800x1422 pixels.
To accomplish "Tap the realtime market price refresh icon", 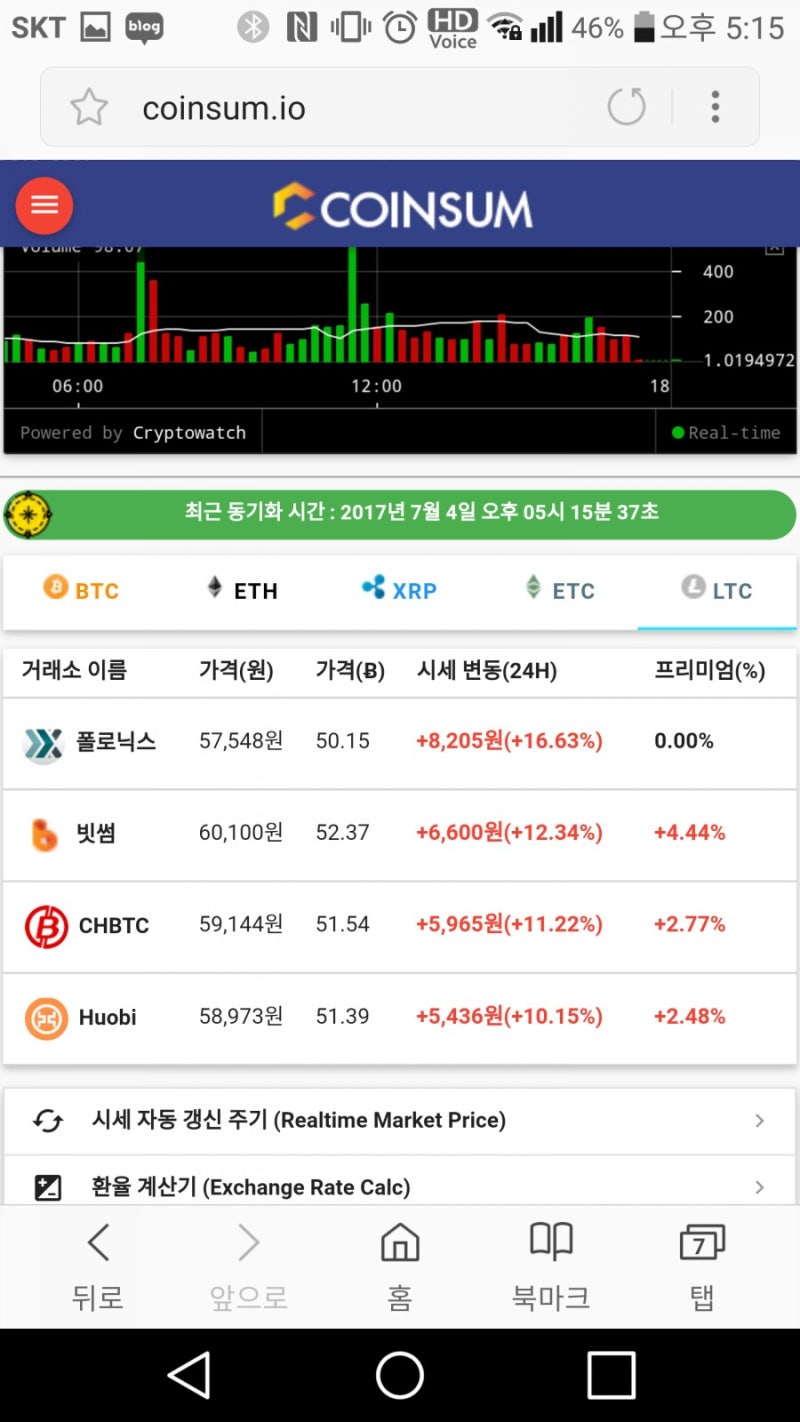I will [x=46, y=1120].
